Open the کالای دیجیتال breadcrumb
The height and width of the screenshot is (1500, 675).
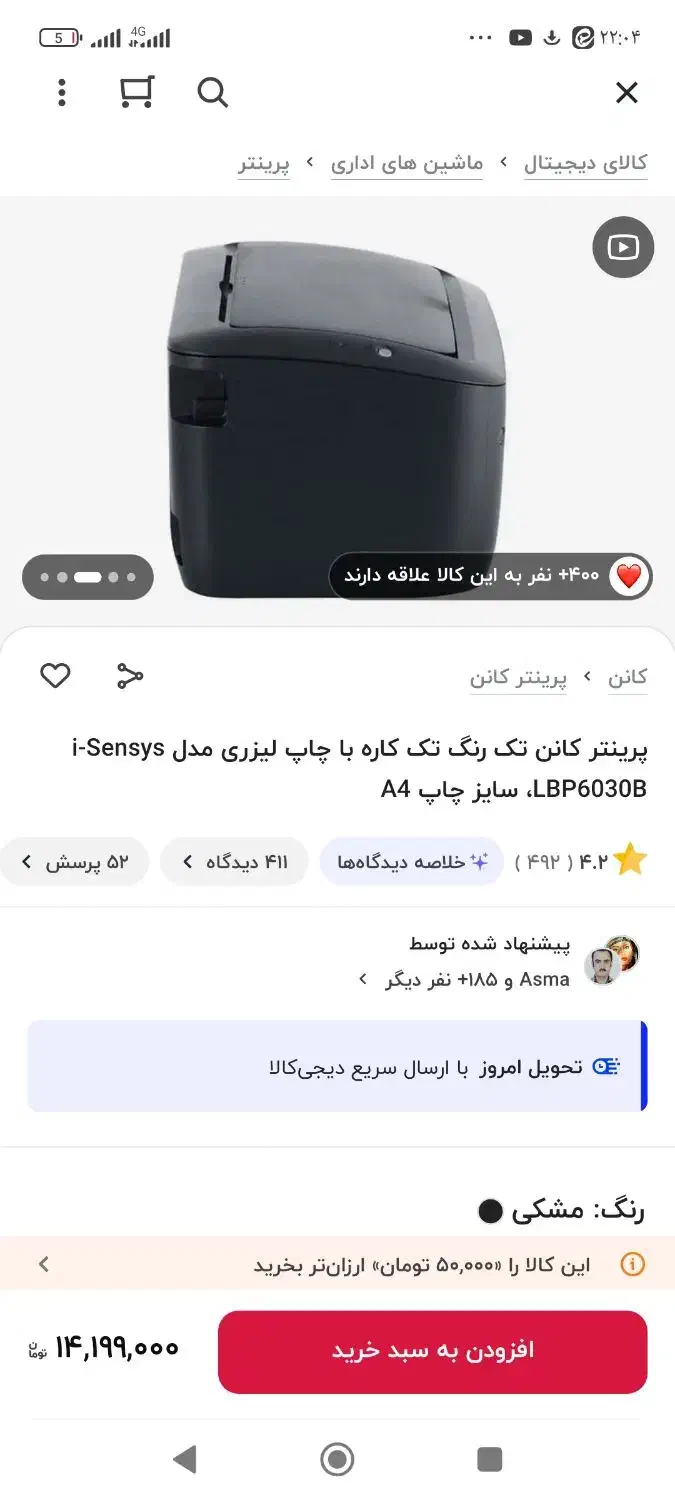pos(585,163)
